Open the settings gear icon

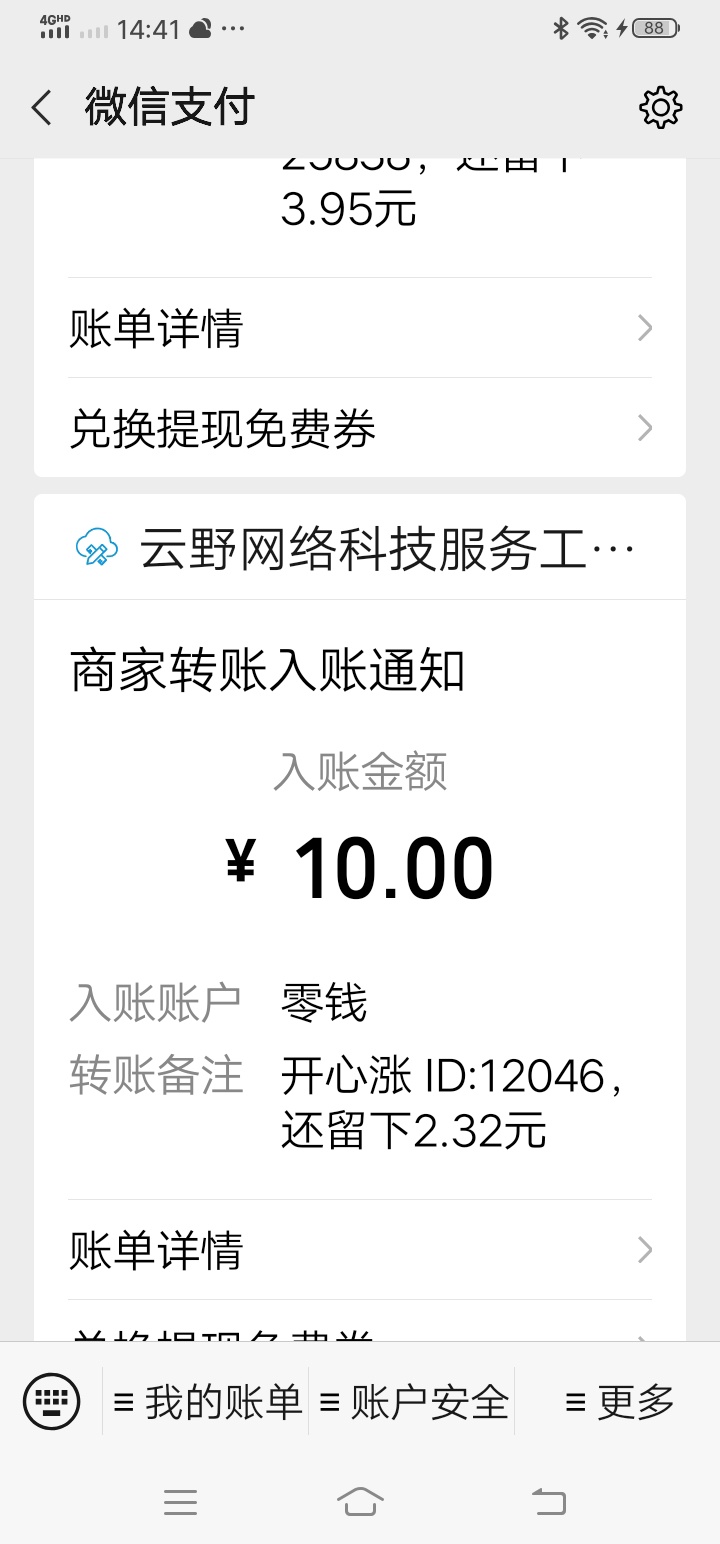click(660, 107)
